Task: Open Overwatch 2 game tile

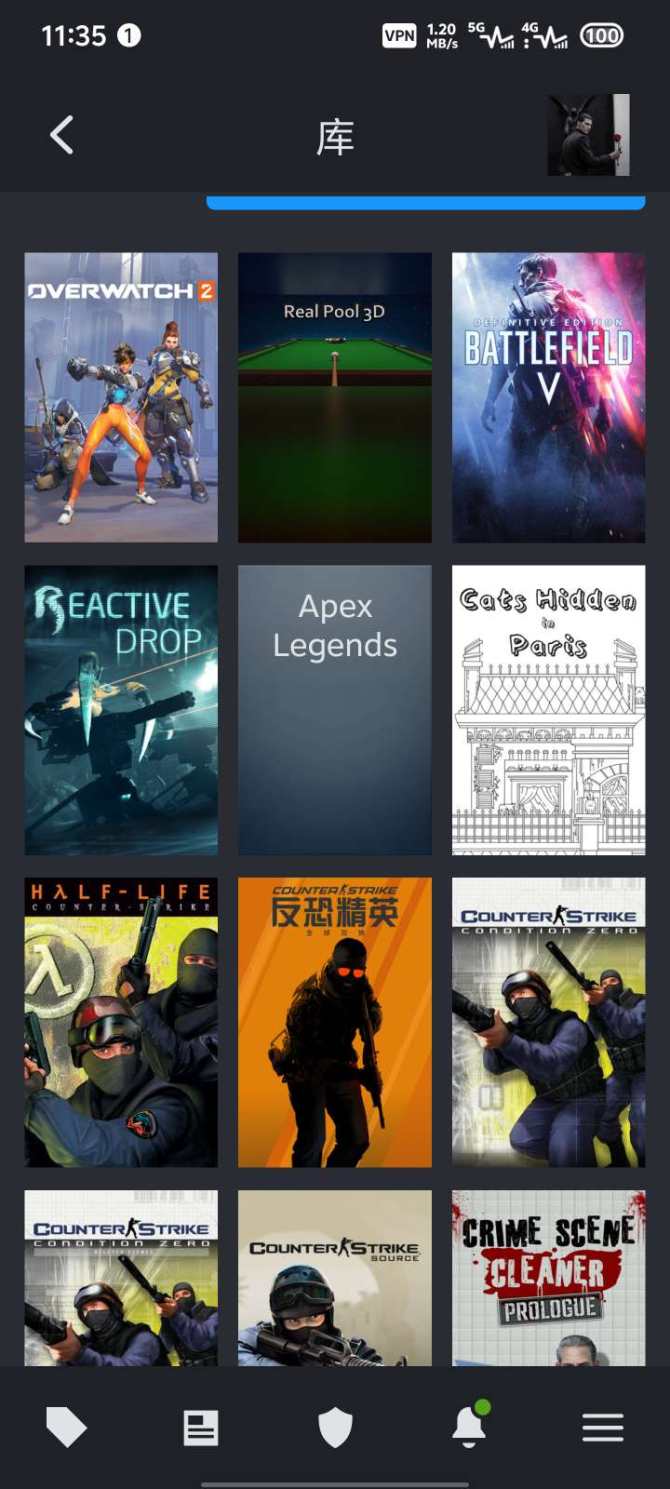Action: pos(121,397)
